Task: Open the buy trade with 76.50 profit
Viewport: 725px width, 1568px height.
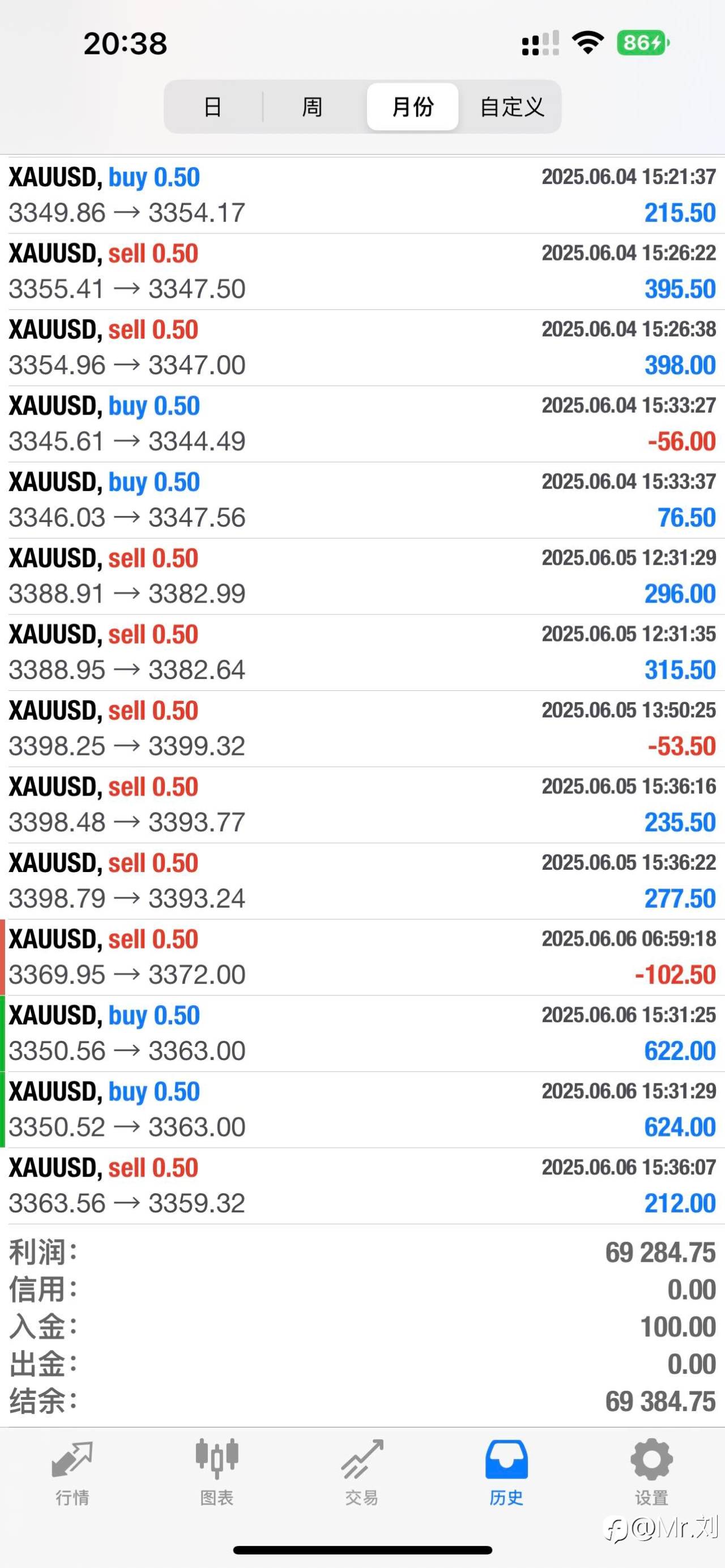Action: (x=362, y=500)
